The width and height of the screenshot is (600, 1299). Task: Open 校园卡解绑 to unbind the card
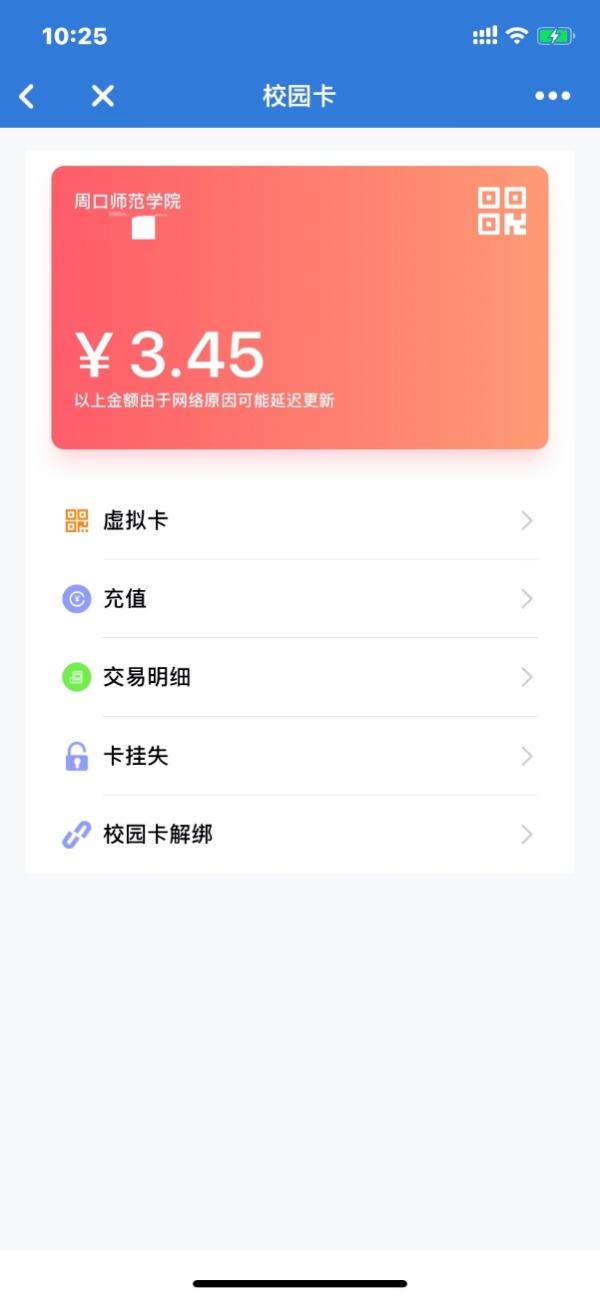point(300,834)
